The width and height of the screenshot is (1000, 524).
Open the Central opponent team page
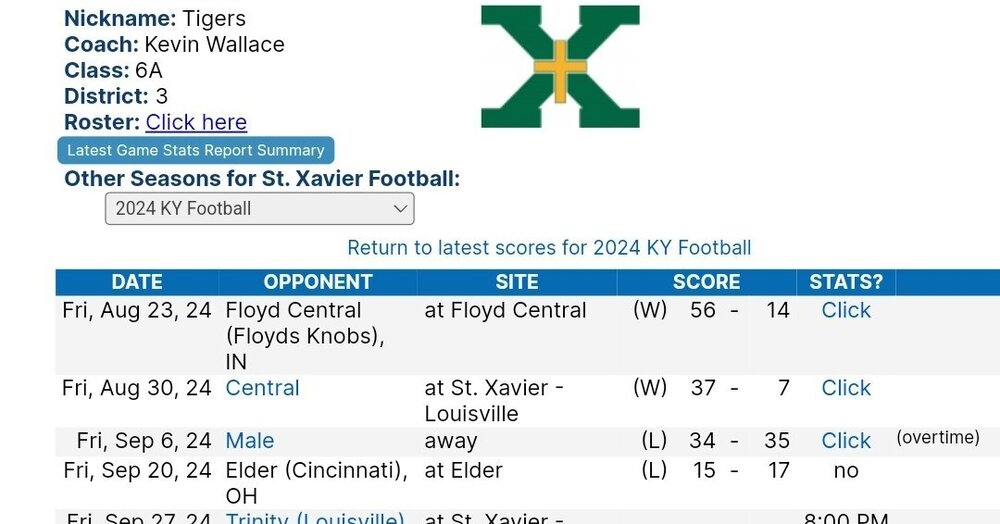(262, 388)
